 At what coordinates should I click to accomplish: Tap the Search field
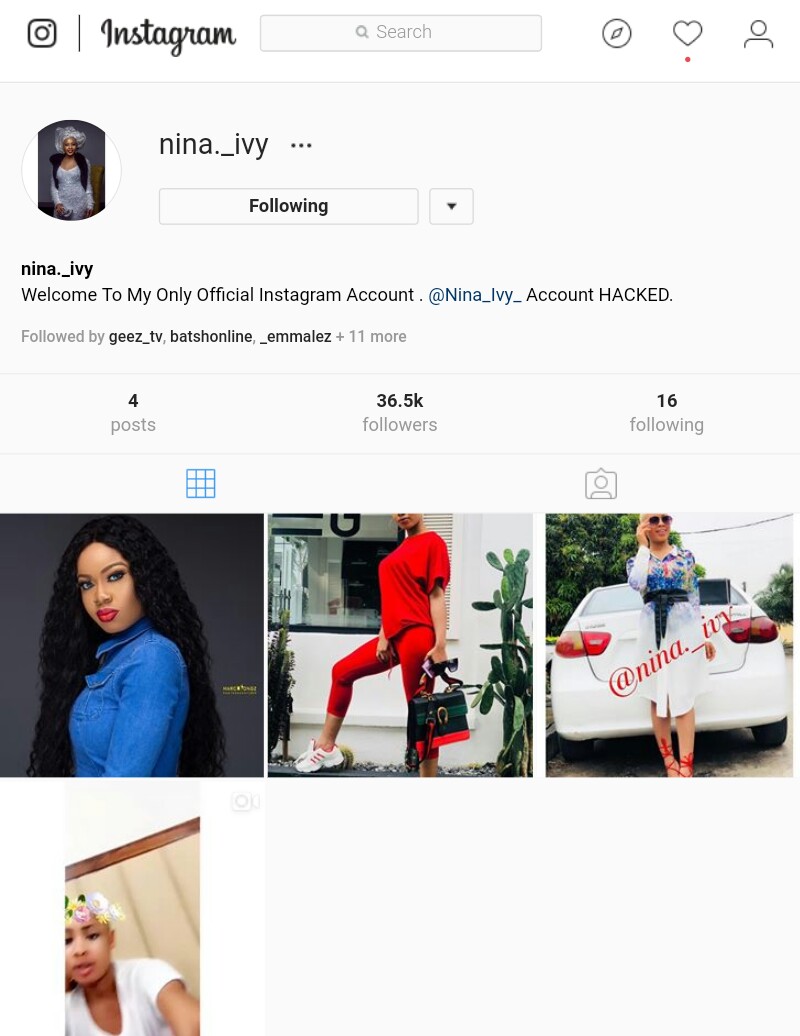point(400,33)
